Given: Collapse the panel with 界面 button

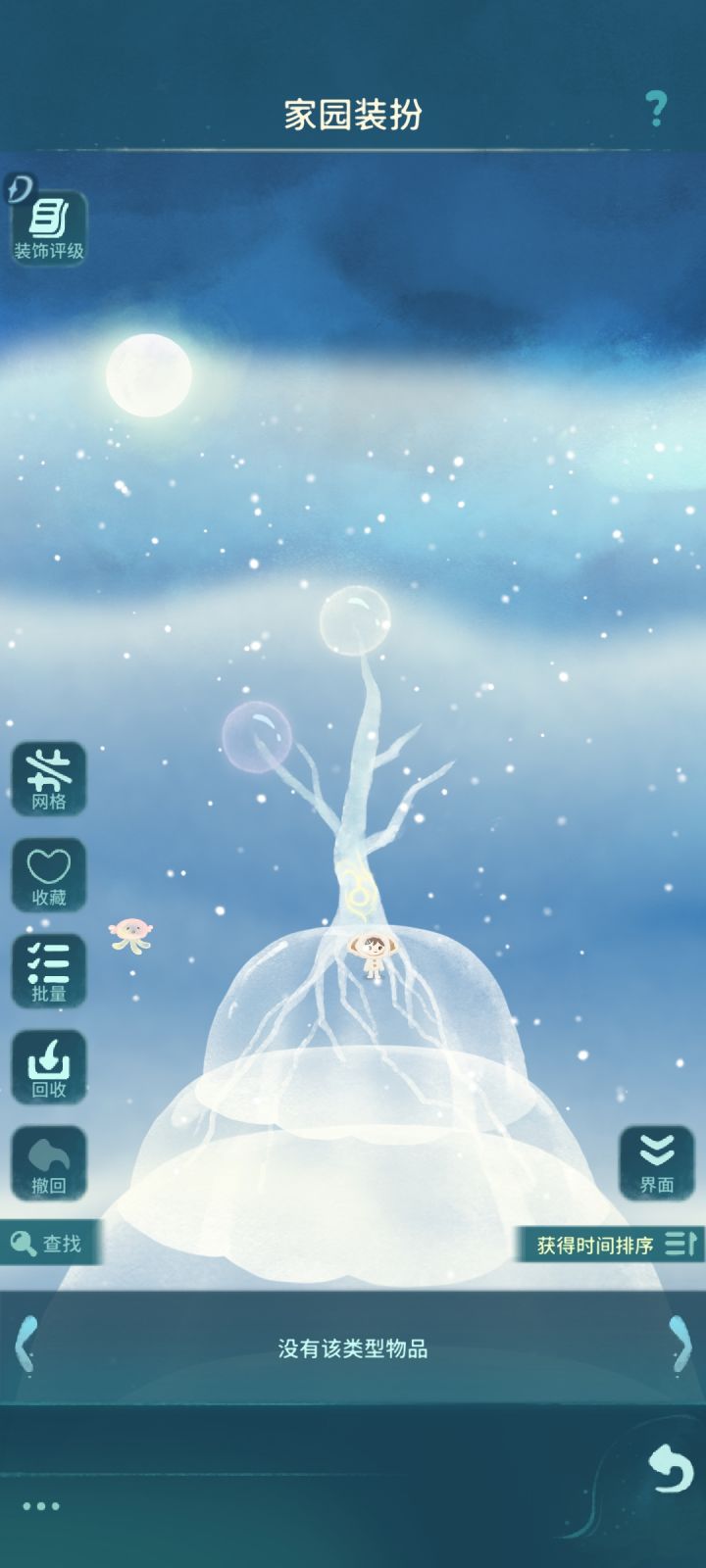Looking at the screenshot, I should [x=657, y=1163].
